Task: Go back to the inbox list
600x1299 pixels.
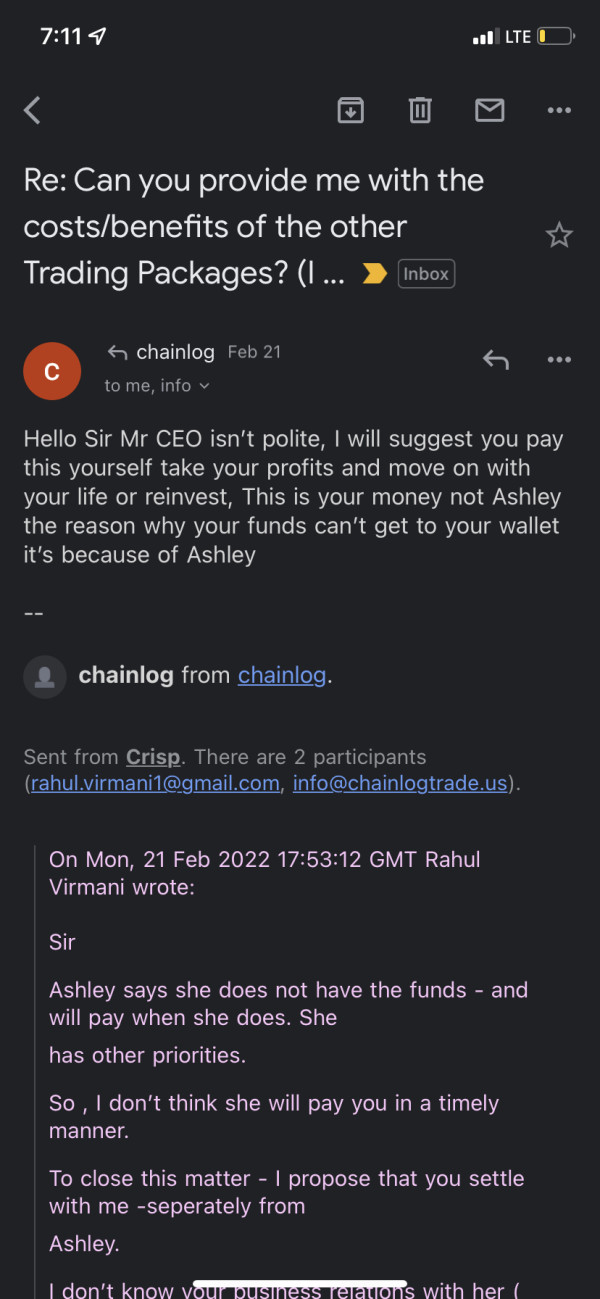Action: coord(32,110)
